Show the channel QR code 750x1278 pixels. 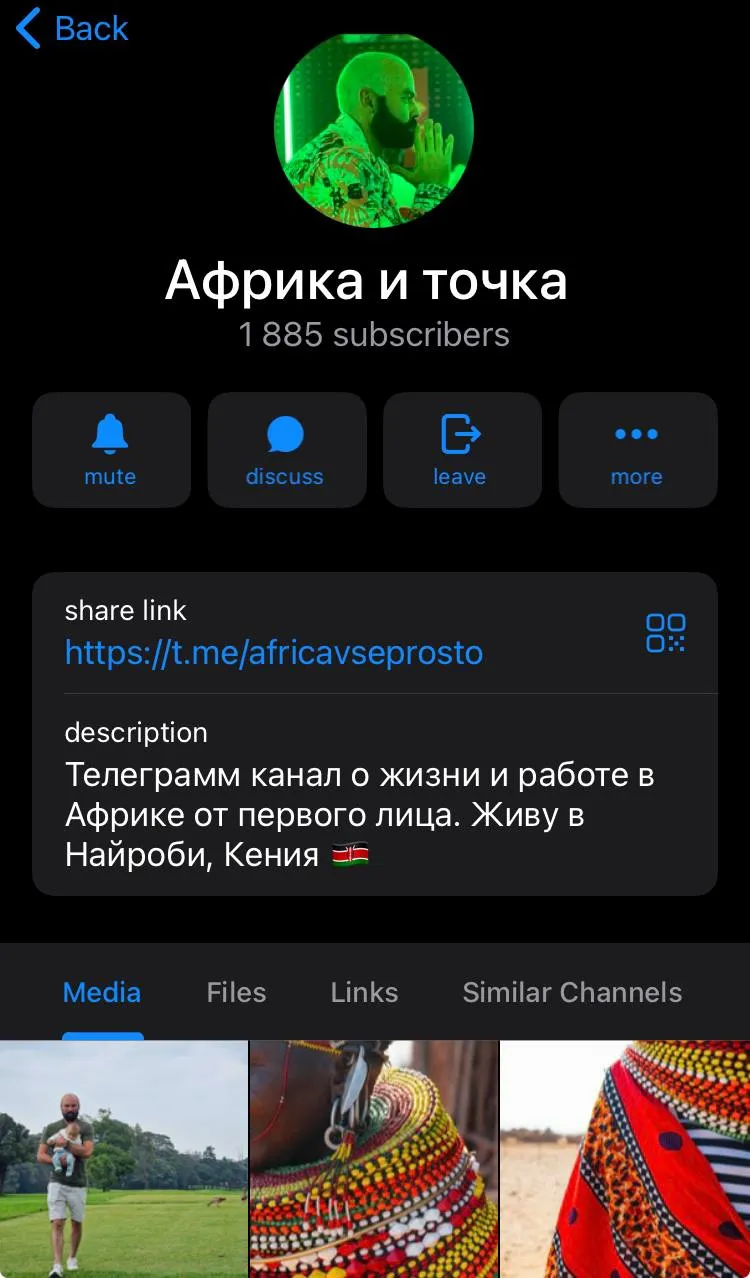[x=665, y=633]
